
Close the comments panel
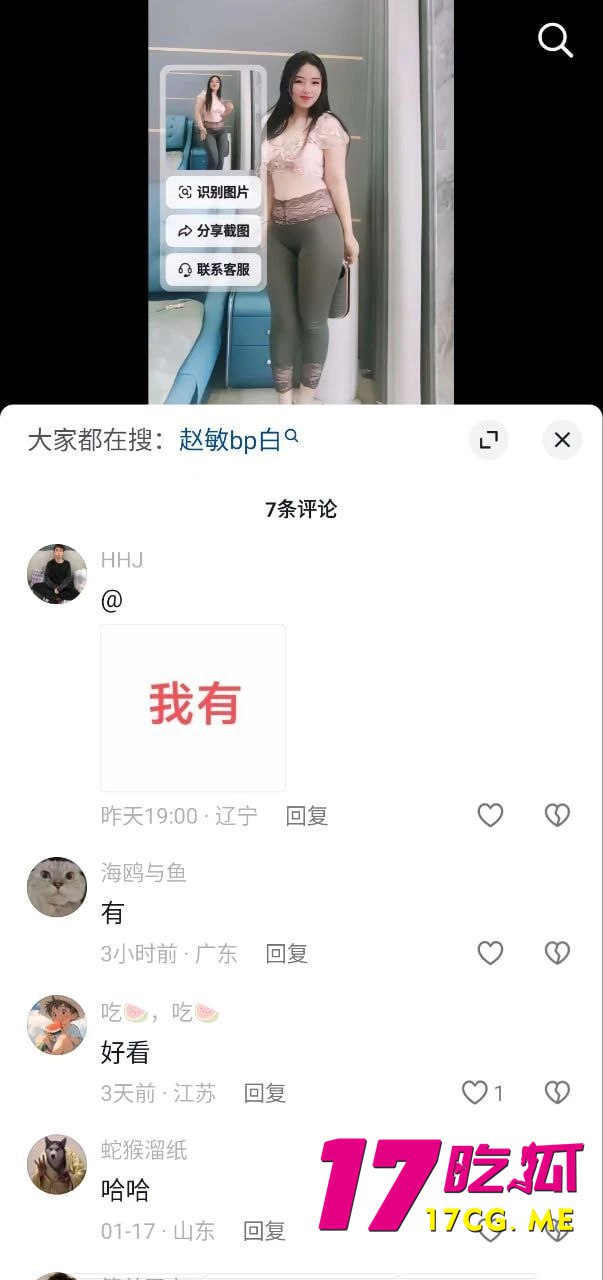(562, 440)
